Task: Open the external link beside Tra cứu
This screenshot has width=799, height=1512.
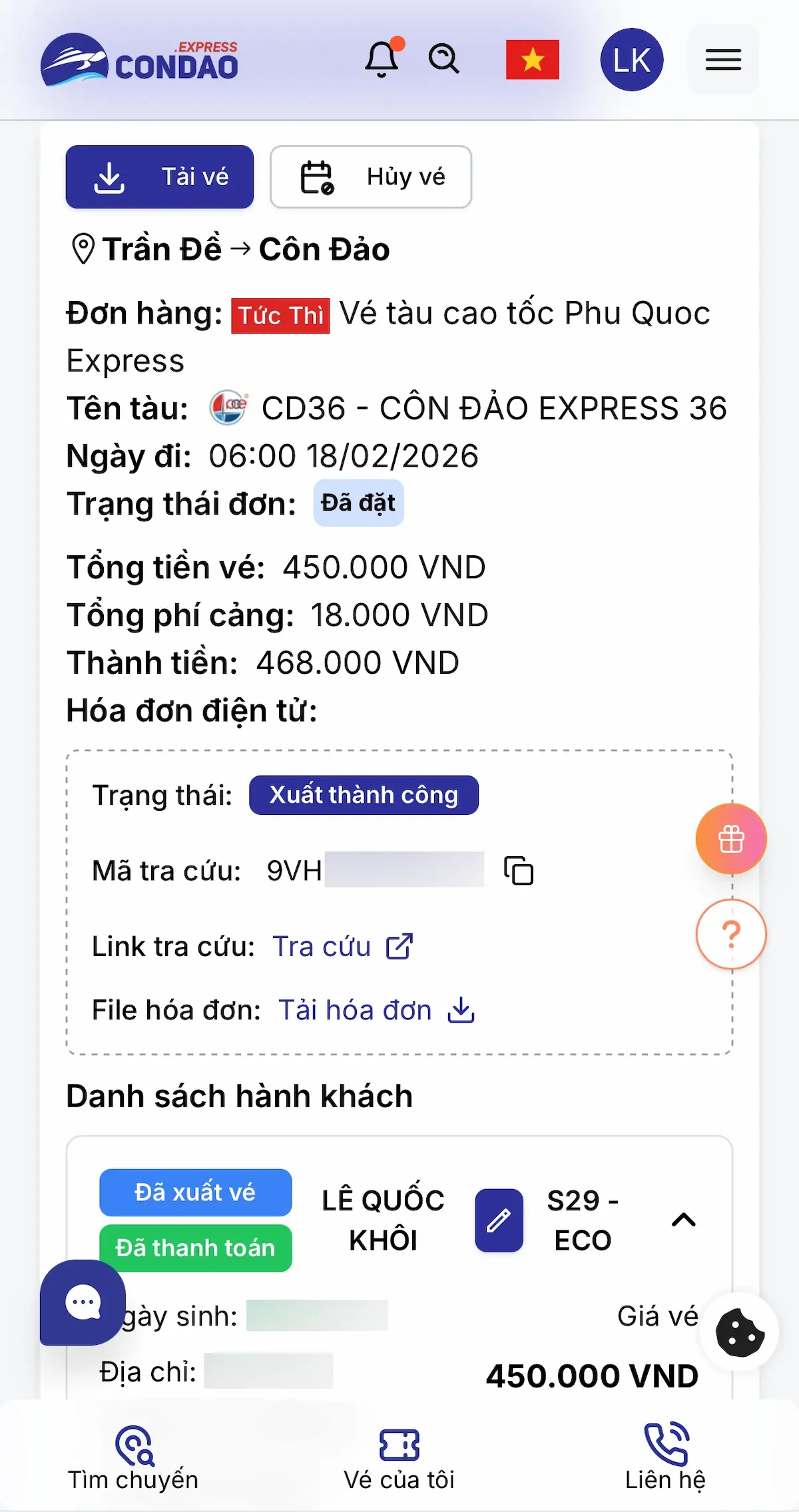Action: [398, 945]
